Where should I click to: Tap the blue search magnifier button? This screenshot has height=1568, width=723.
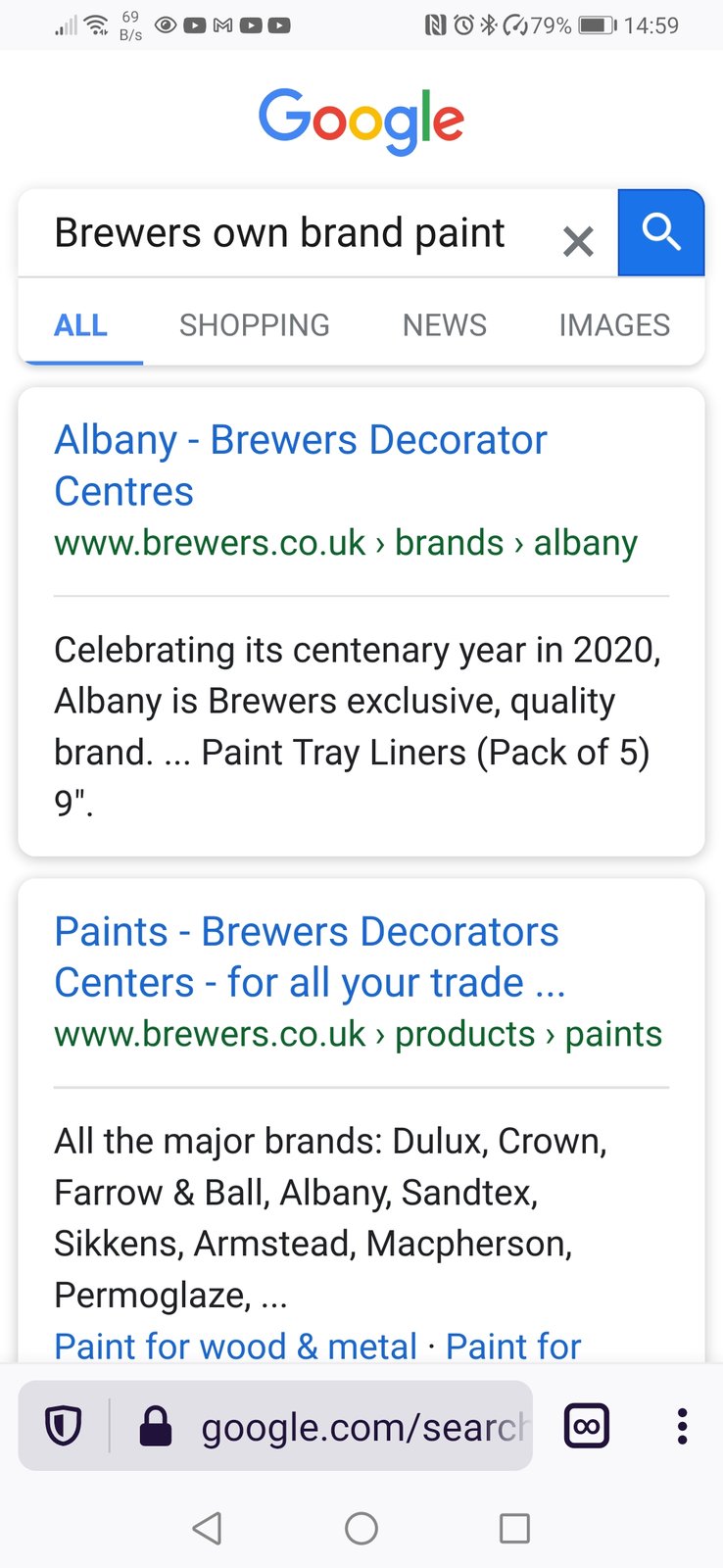pos(661,232)
